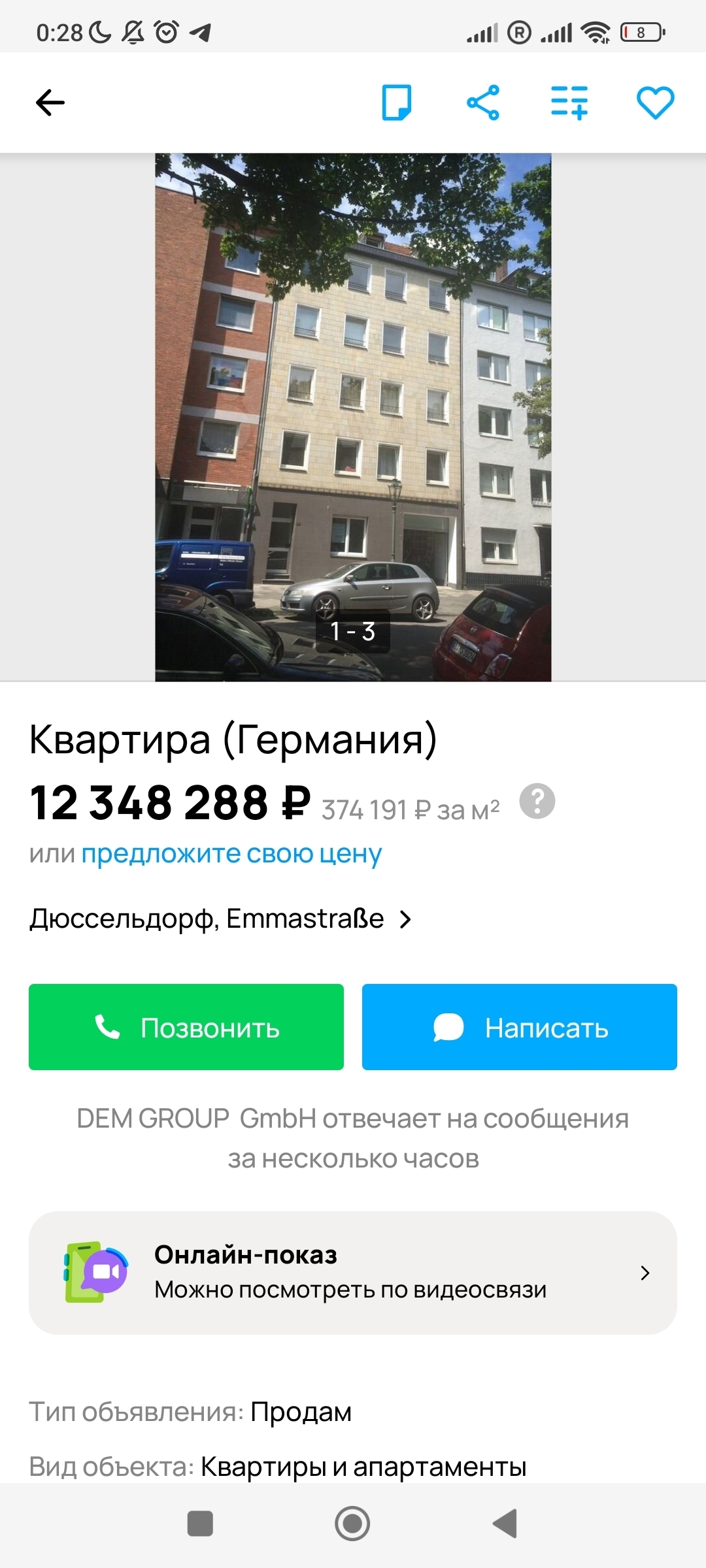The width and height of the screenshot is (706, 1568).
Task: Tap the 'предложите свою цену' link
Action: coord(231,853)
